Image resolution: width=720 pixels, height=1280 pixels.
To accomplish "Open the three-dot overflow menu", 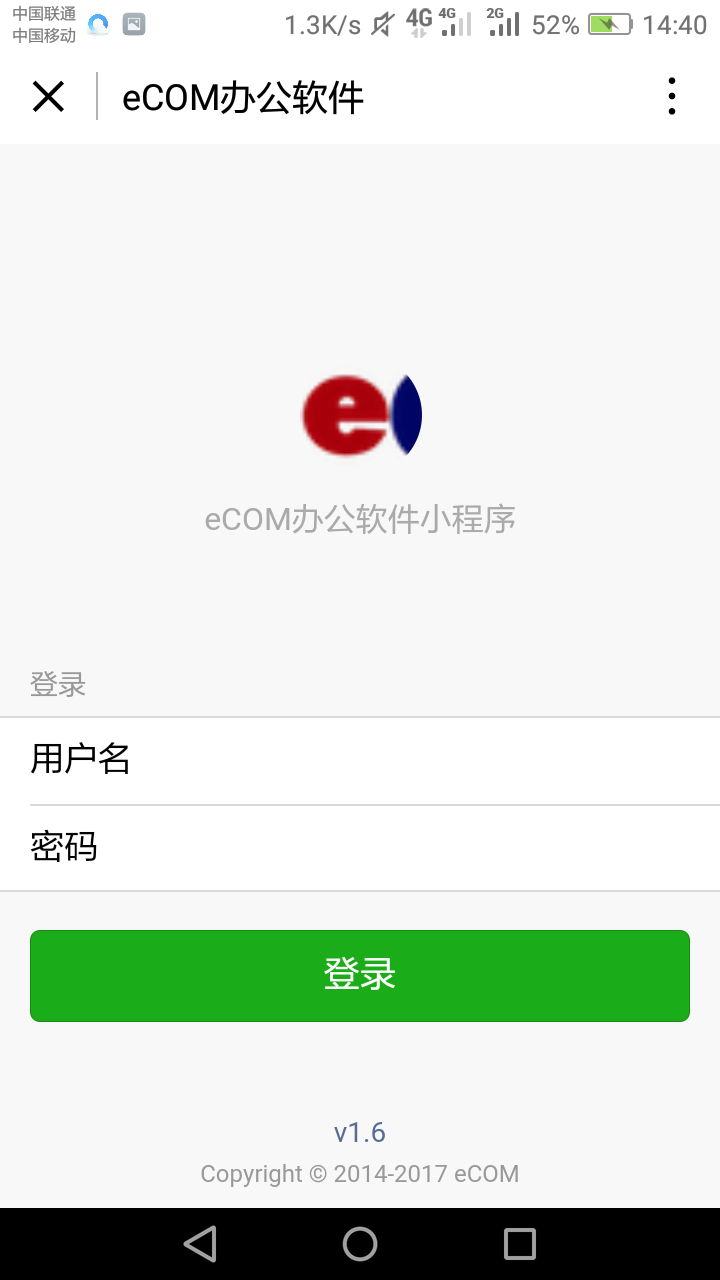I will click(x=672, y=97).
